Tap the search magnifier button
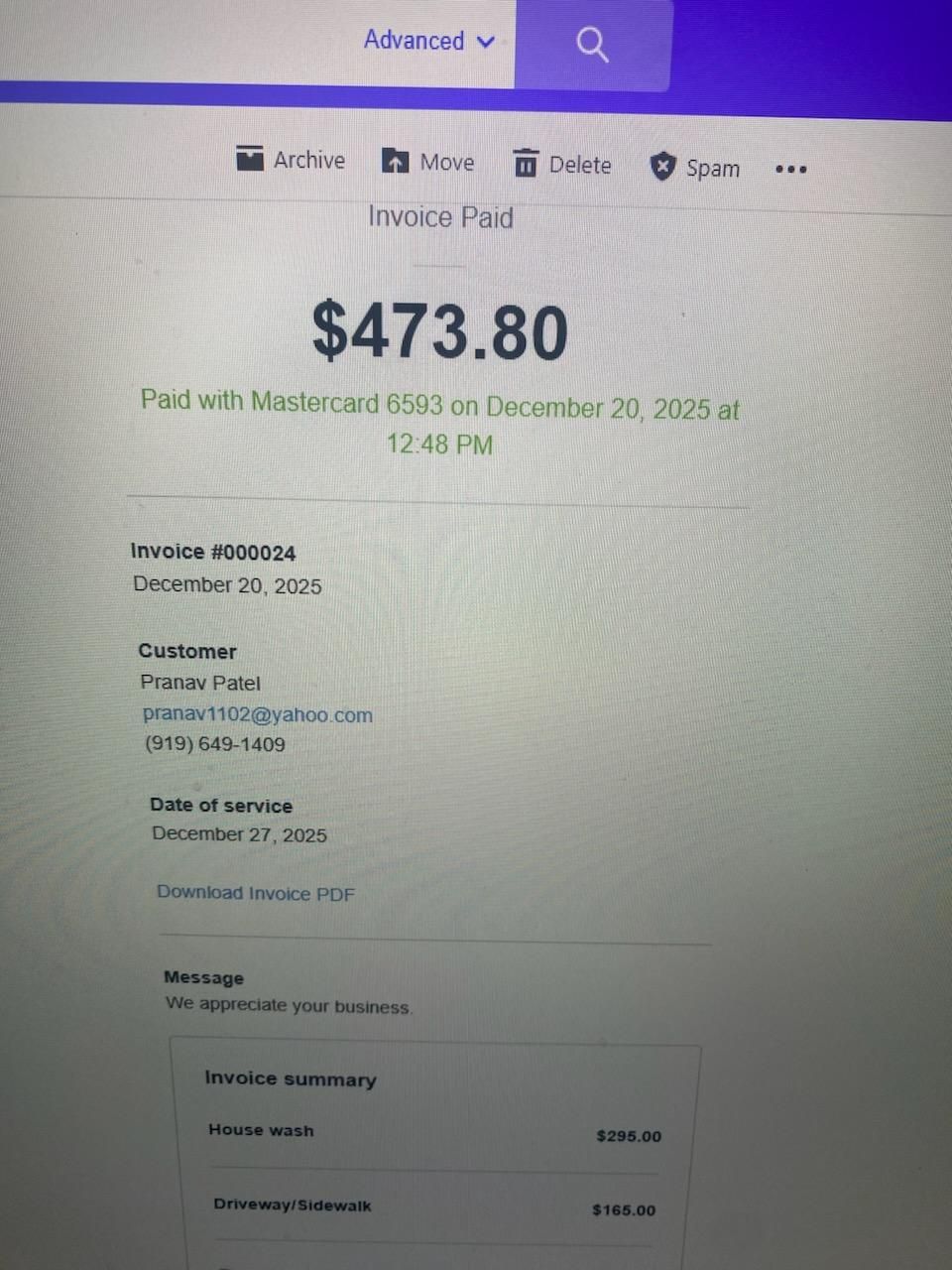Image resolution: width=952 pixels, height=1270 pixels. [x=592, y=44]
